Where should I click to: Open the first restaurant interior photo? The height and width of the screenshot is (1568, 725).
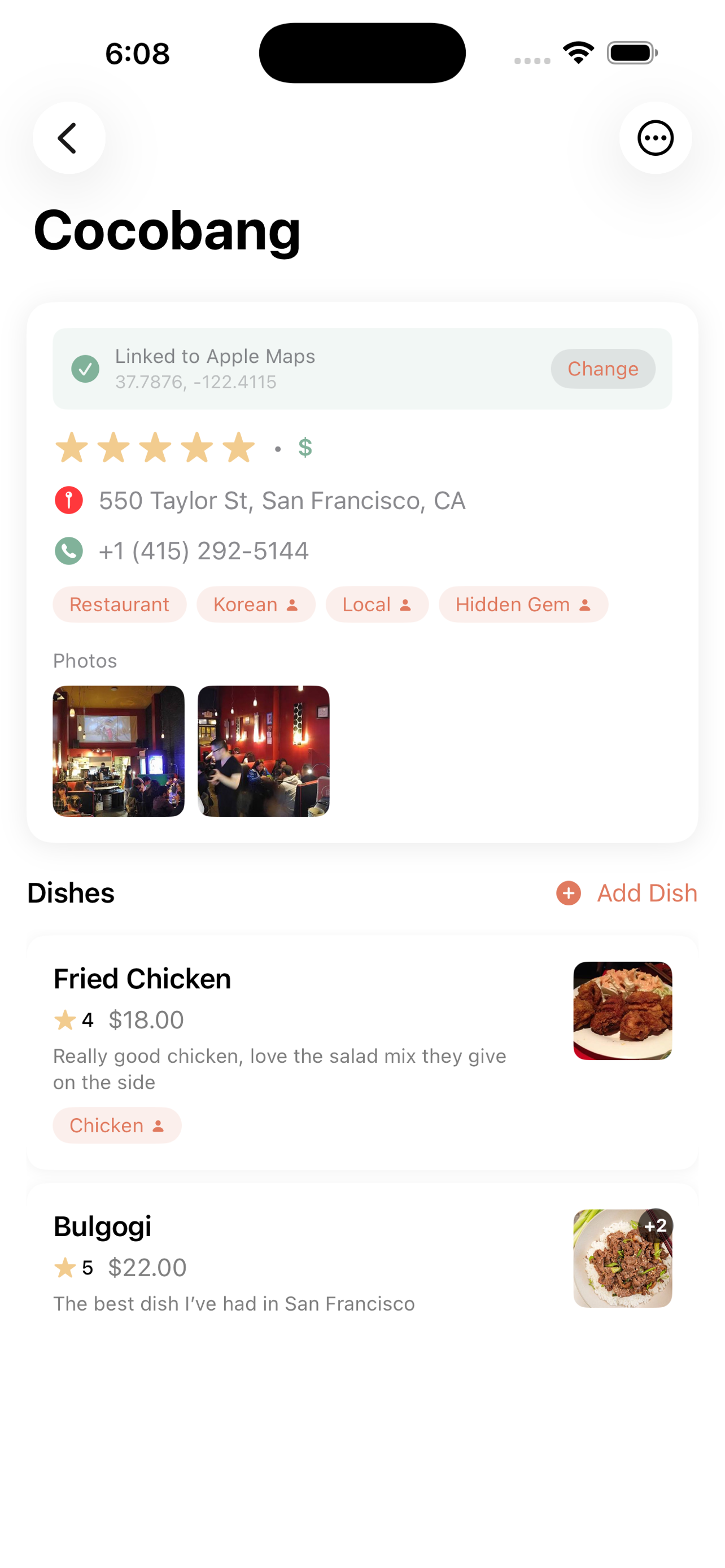118,750
